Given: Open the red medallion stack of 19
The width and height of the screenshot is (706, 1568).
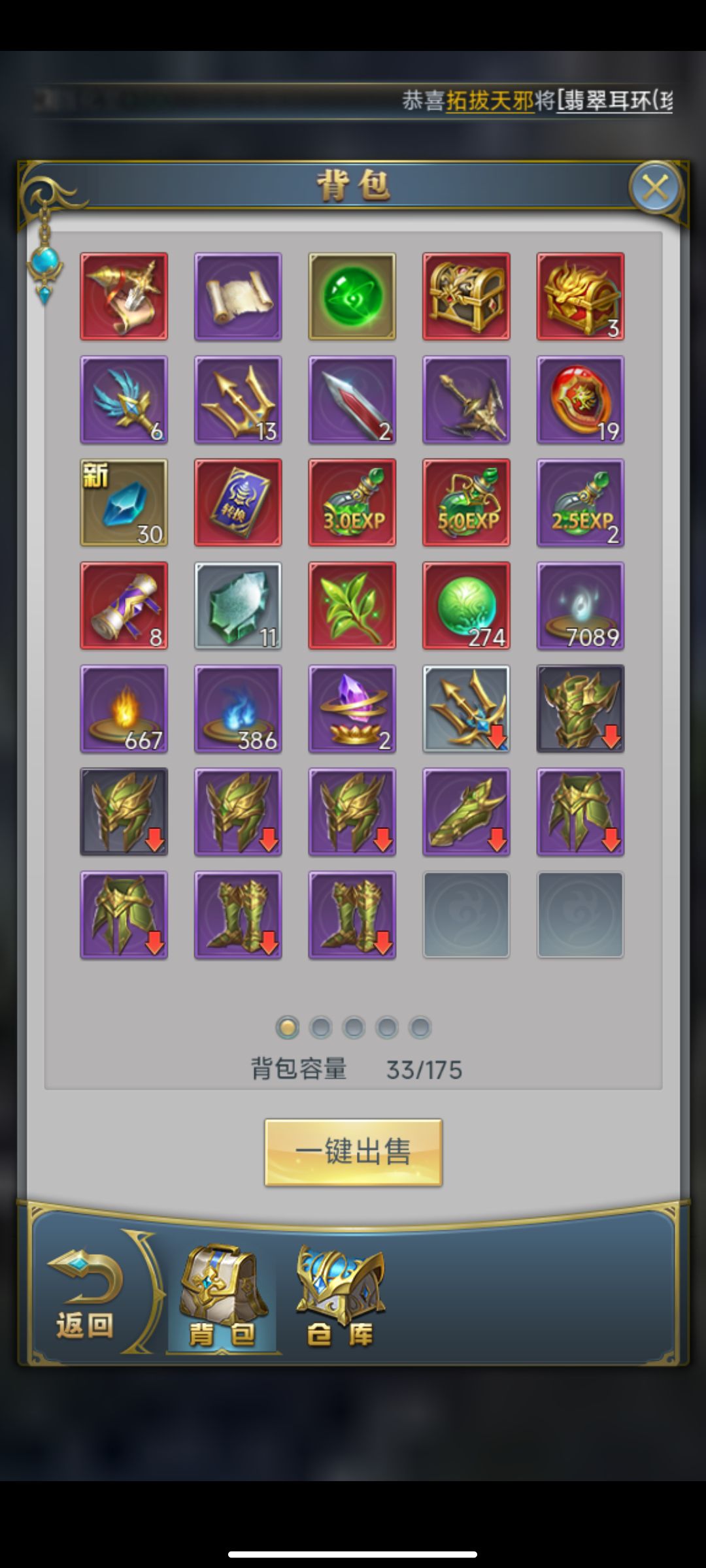Looking at the screenshot, I should tap(580, 400).
